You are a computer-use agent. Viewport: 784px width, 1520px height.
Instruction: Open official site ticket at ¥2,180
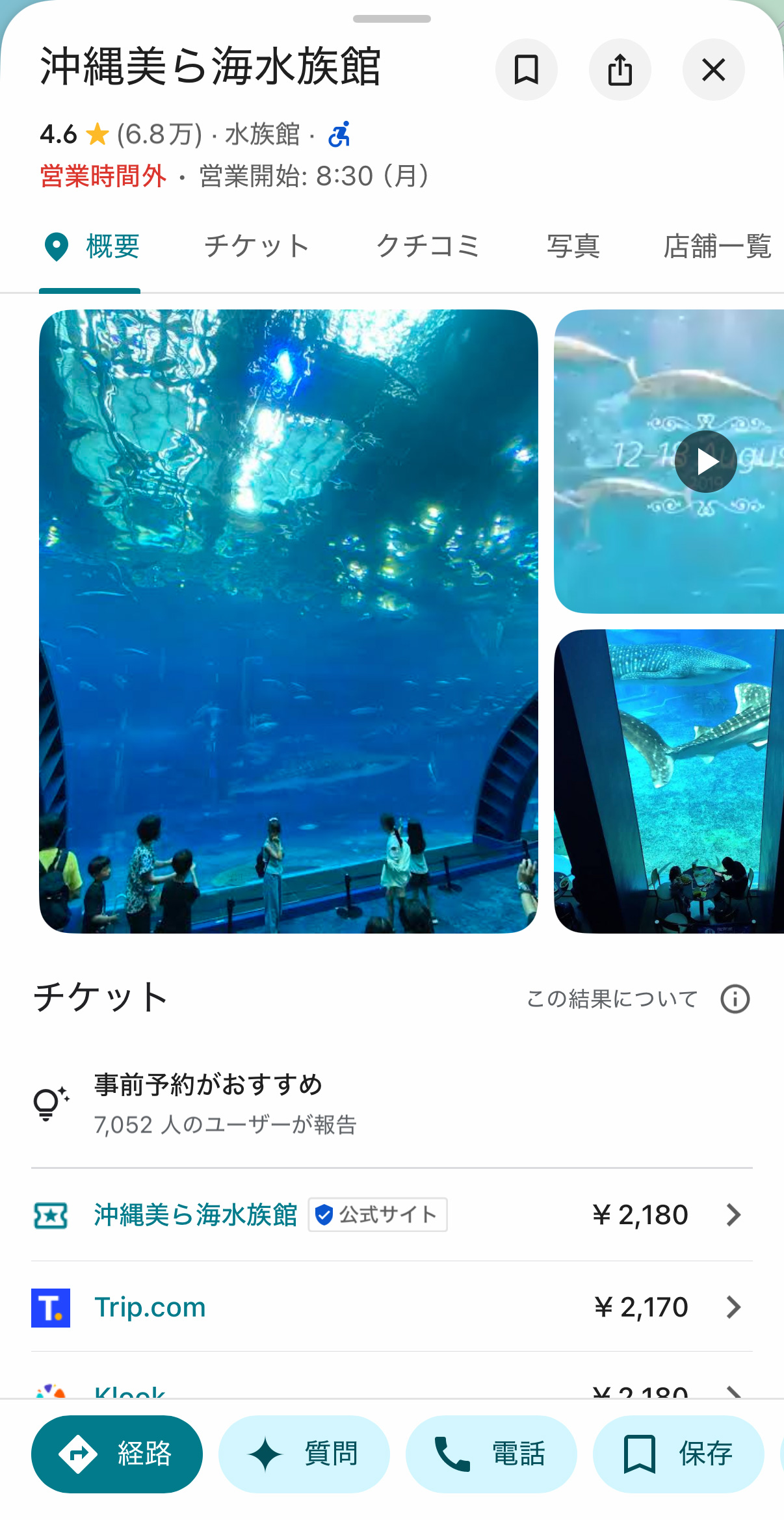point(391,1214)
